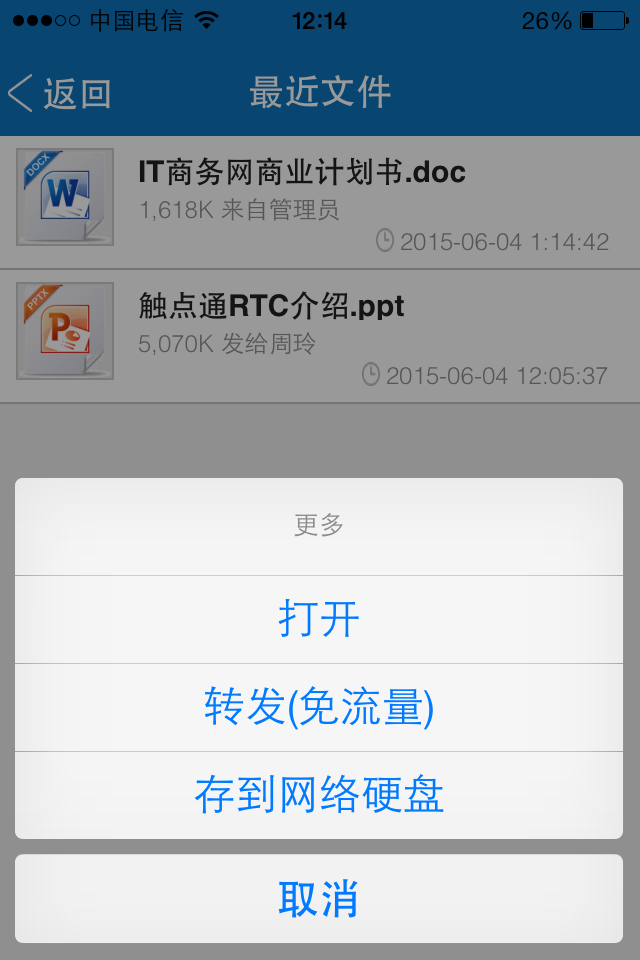Select 打开 to open the file
This screenshot has width=640, height=960.
[319, 619]
